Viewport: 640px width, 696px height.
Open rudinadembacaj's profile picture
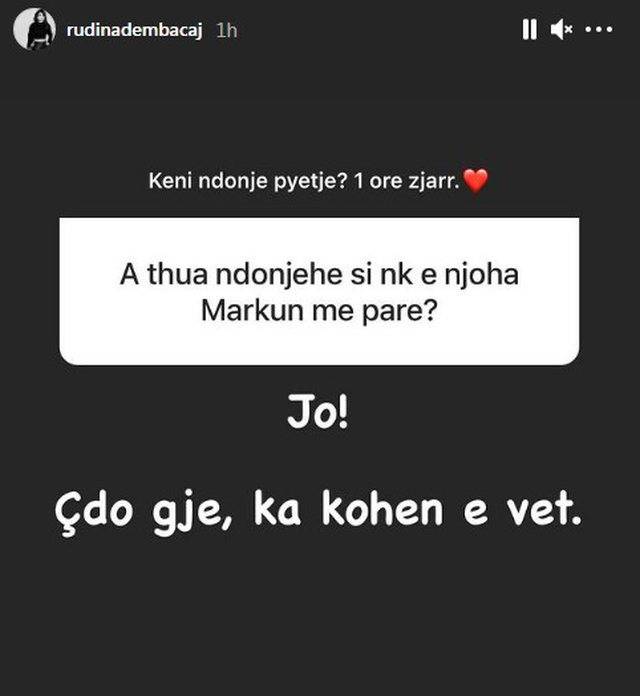(x=34, y=30)
